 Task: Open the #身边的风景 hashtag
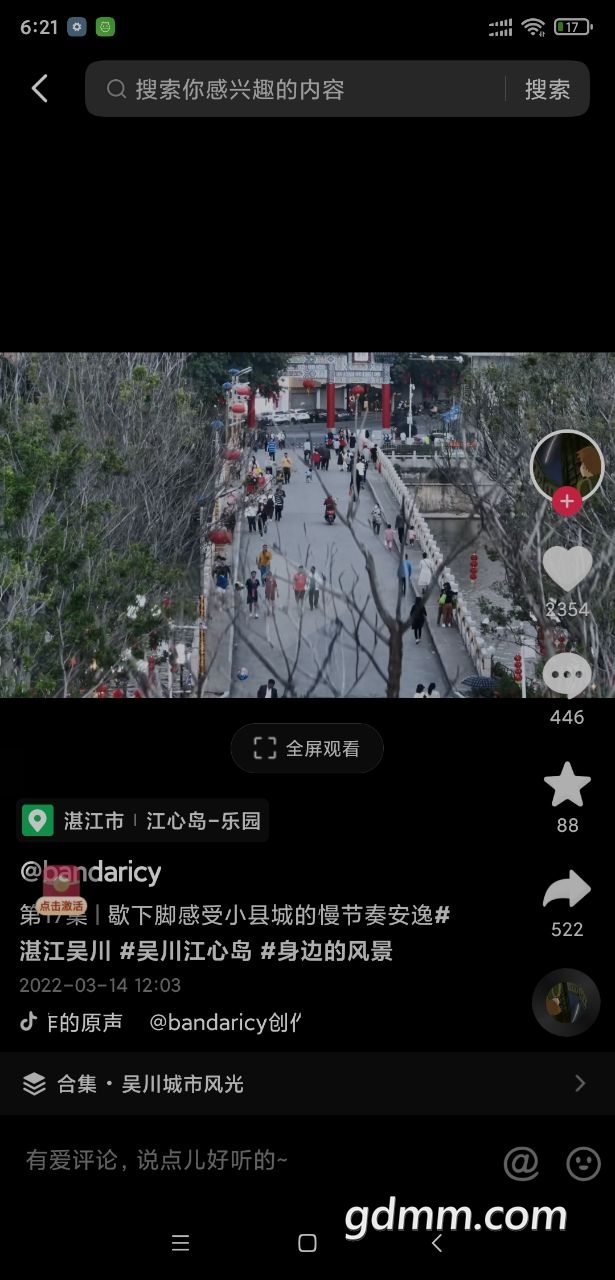pyautogui.click(x=326, y=951)
